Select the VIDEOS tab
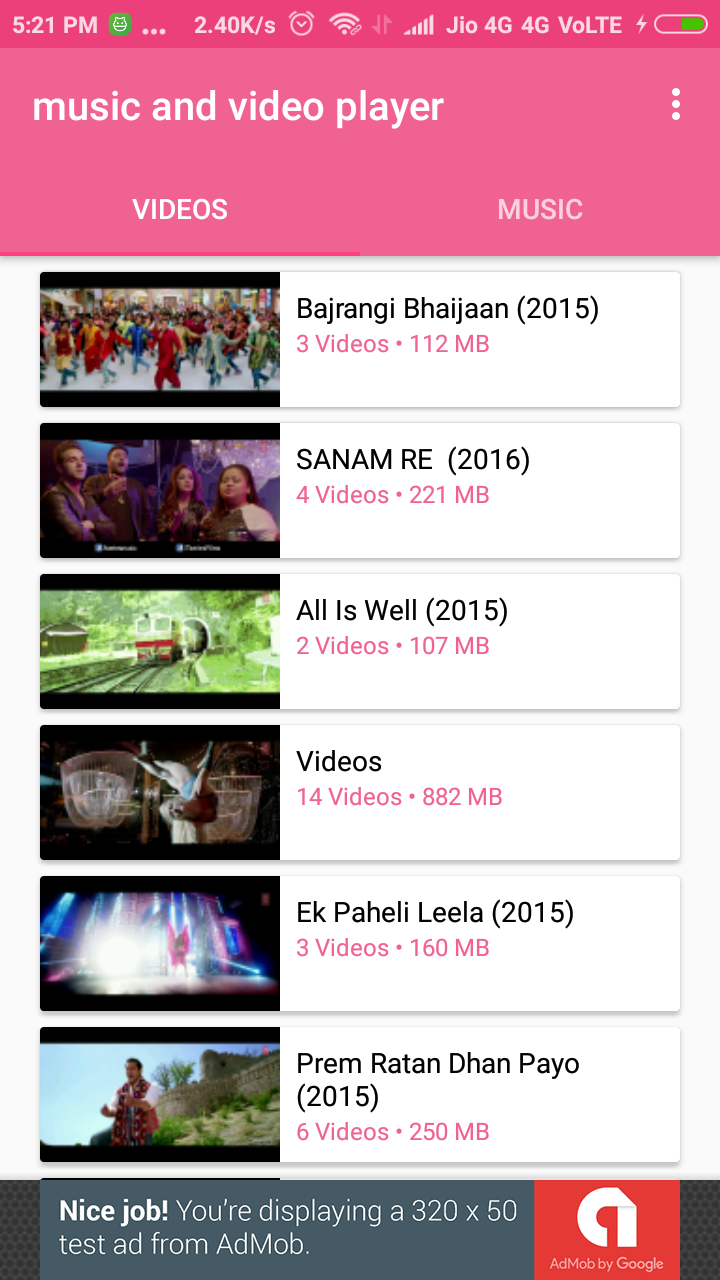This screenshot has width=720, height=1280. click(x=180, y=209)
